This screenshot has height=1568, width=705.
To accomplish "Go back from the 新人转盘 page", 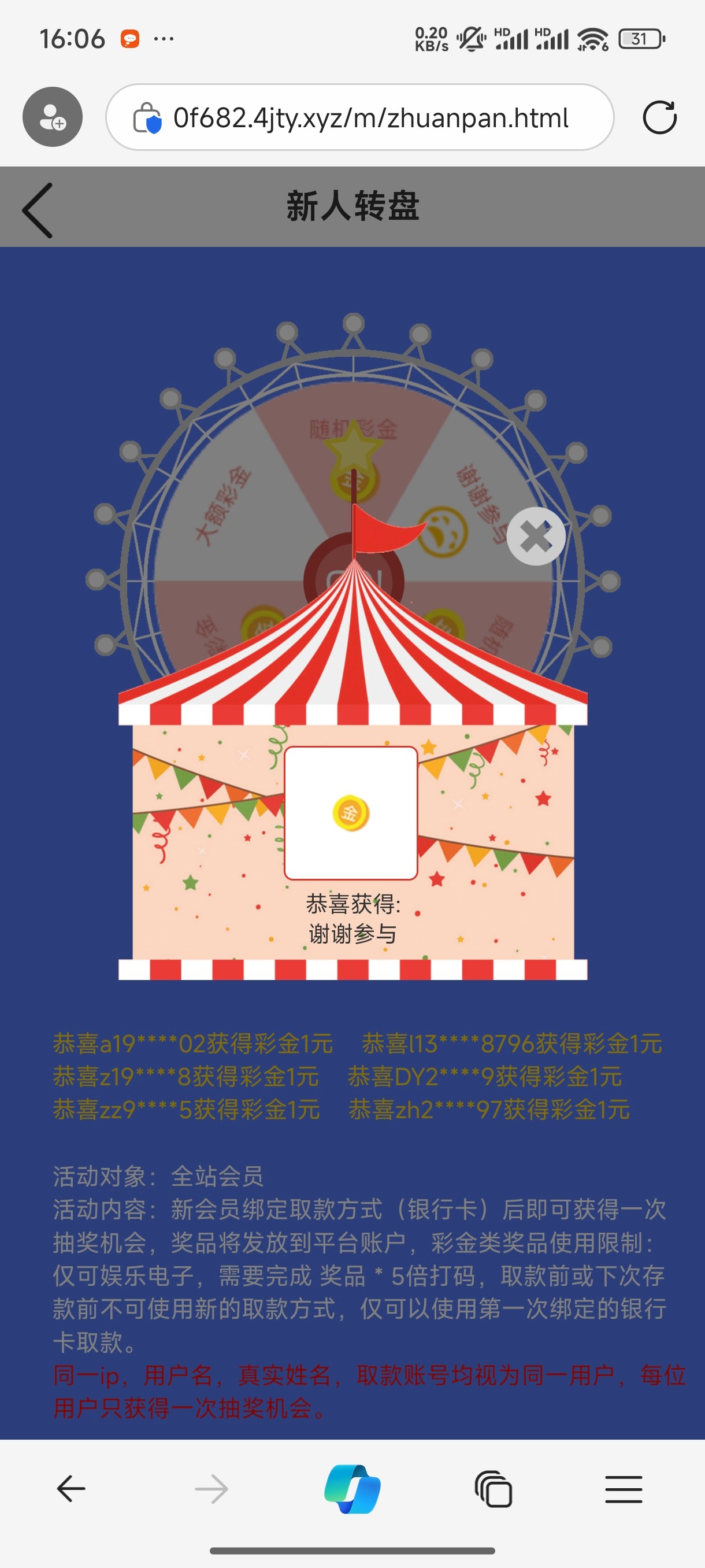I will [38, 210].
